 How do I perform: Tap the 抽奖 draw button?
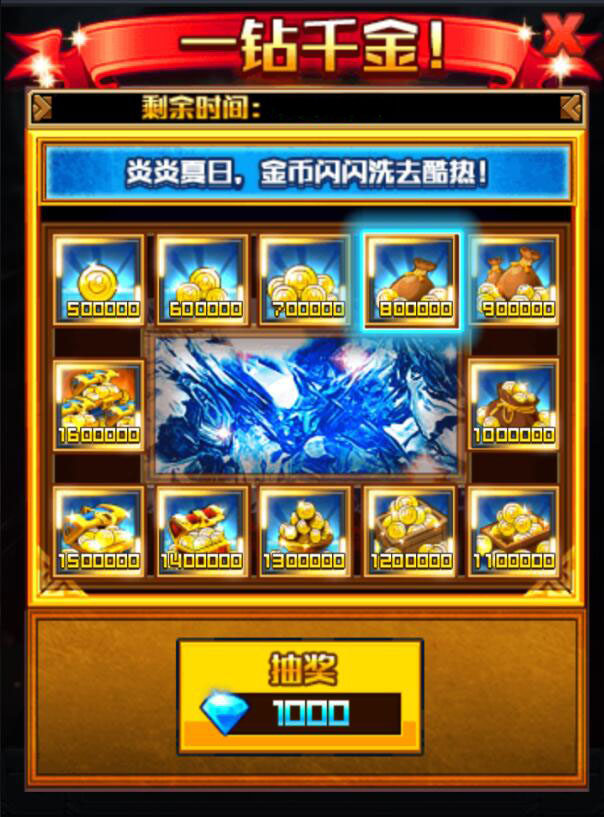(300, 696)
